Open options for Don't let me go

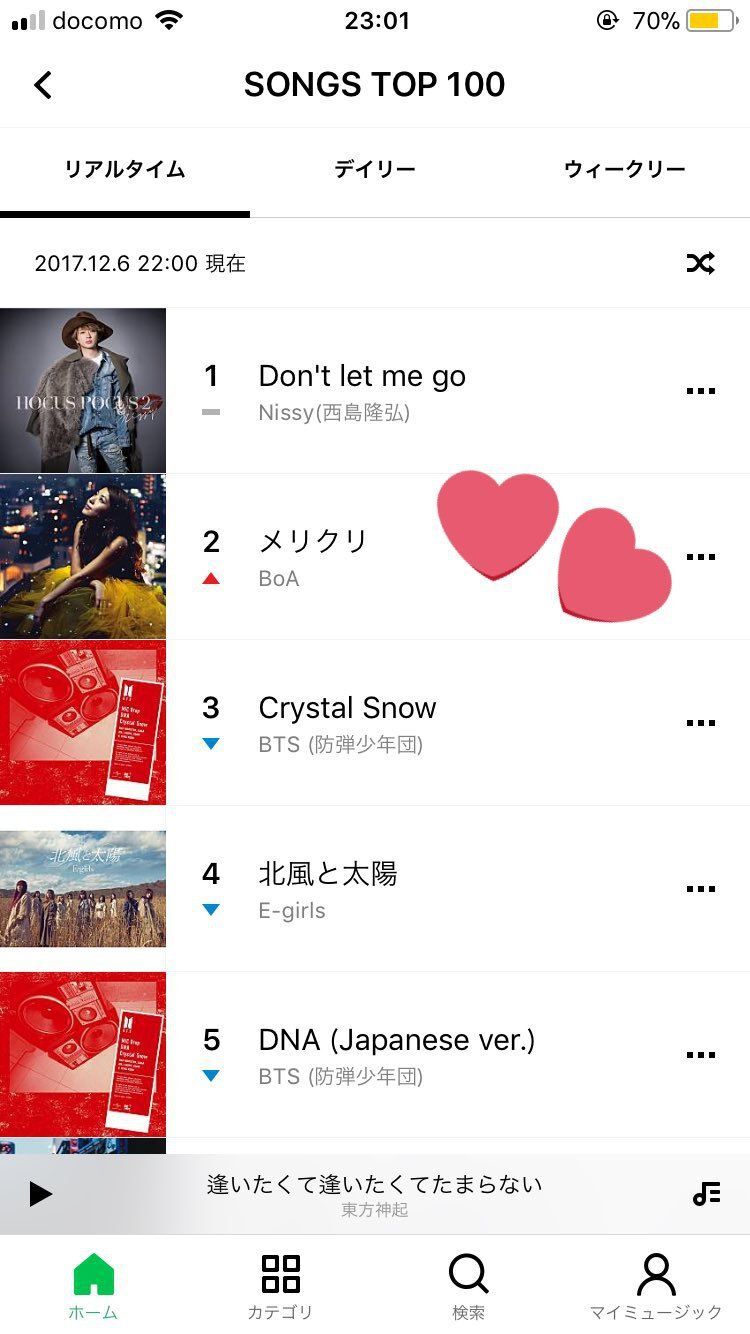click(x=700, y=391)
